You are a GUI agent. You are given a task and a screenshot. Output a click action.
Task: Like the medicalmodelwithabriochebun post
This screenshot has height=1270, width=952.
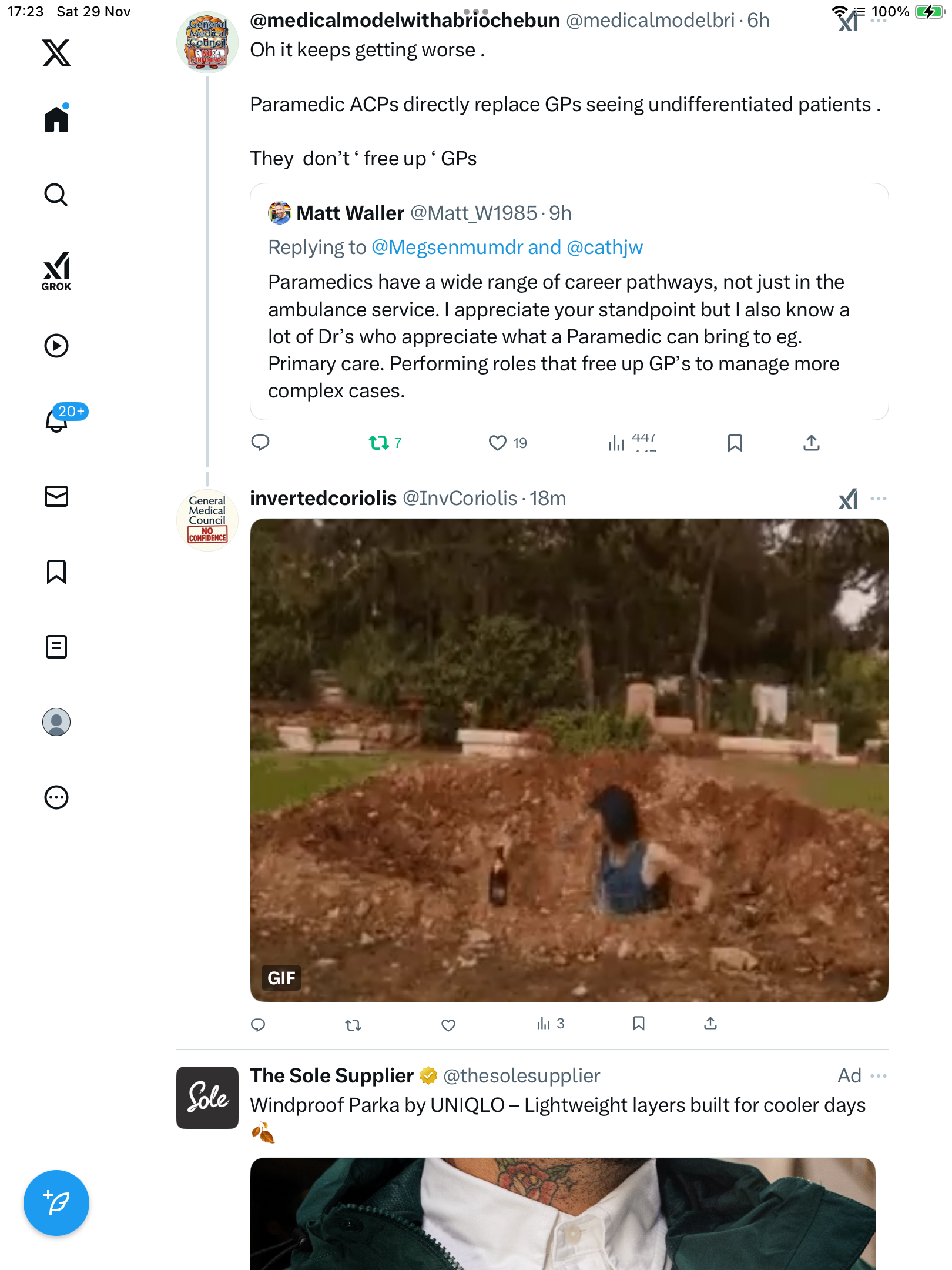(x=497, y=443)
